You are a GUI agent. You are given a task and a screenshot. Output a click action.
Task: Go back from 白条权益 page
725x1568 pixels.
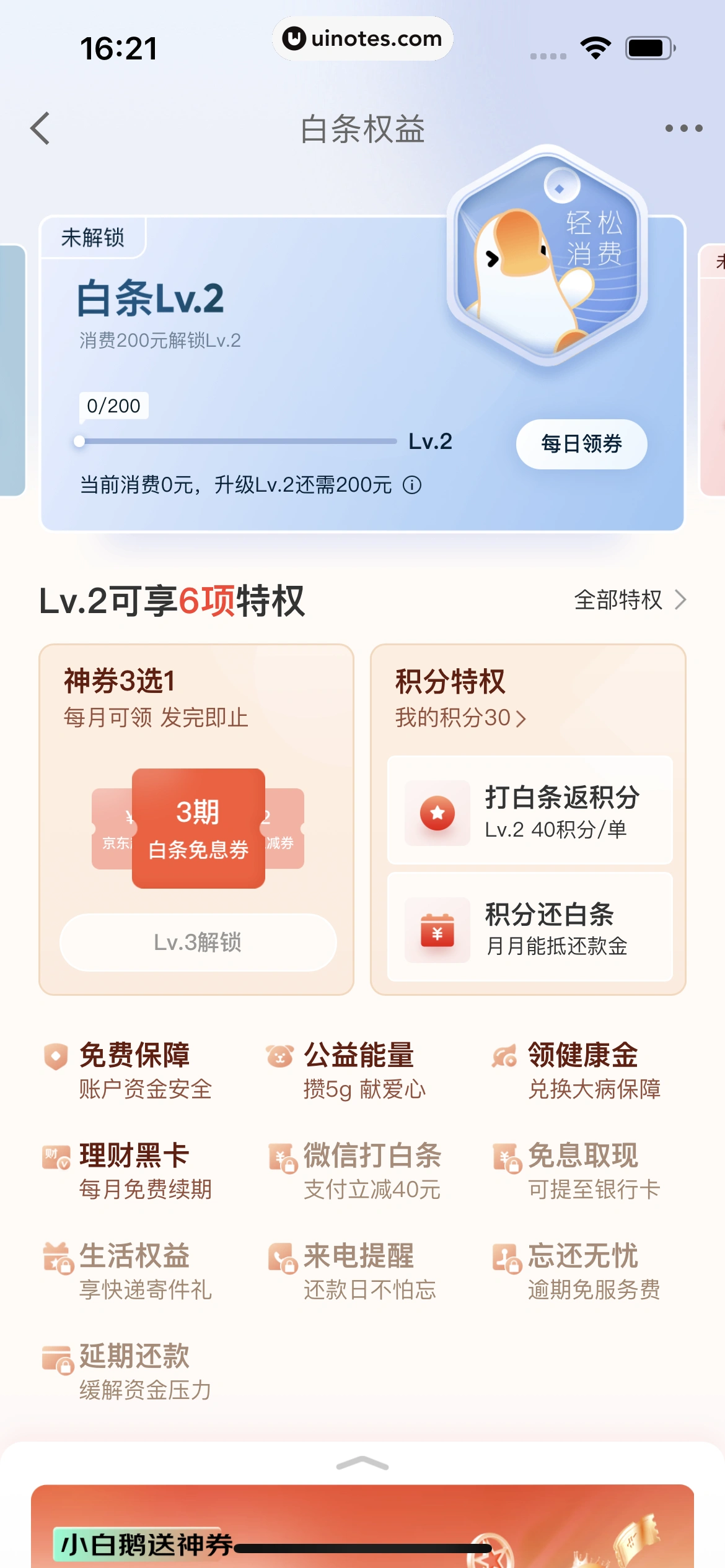(x=40, y=129)
